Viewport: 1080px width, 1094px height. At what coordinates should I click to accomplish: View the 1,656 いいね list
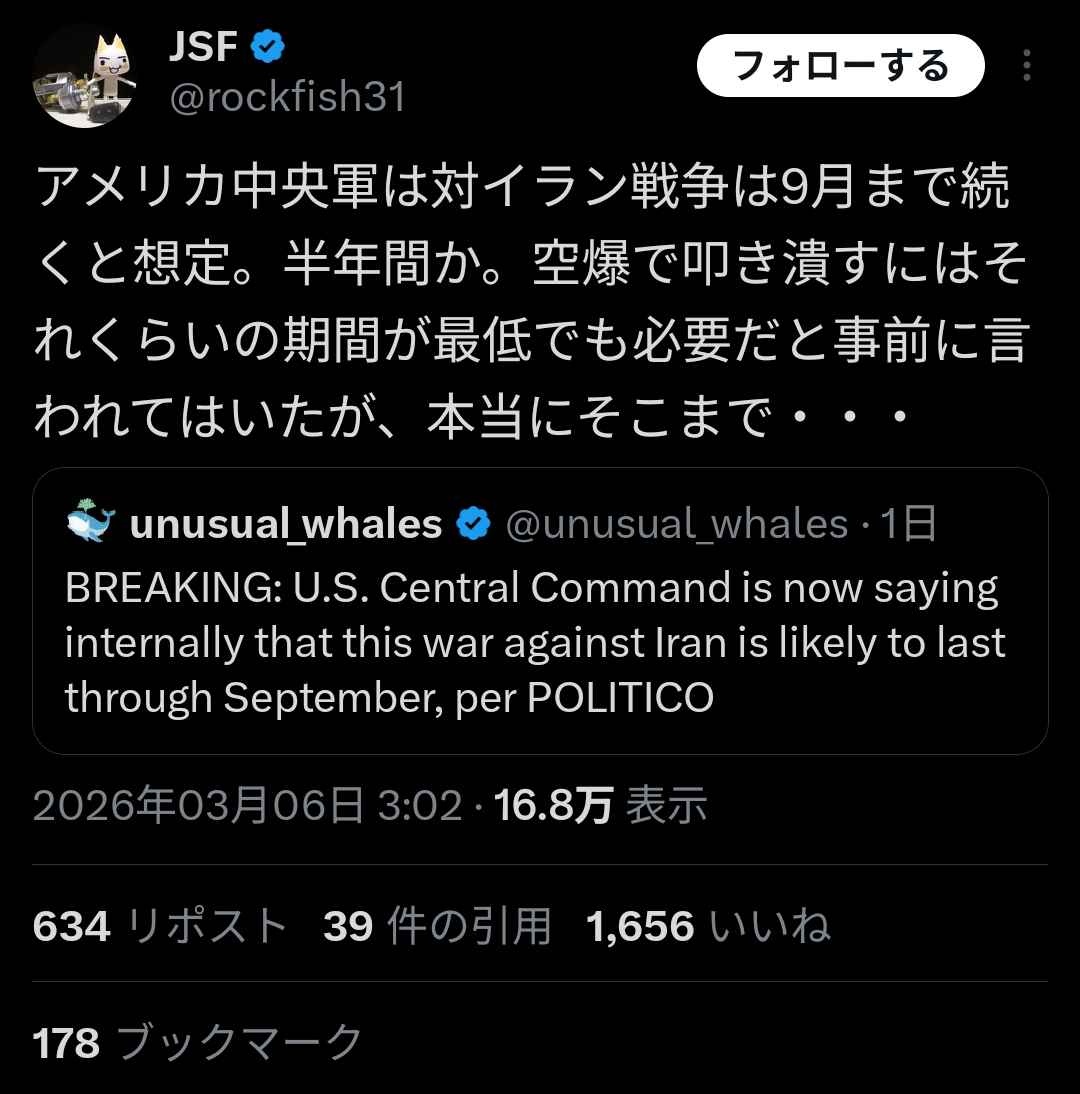click(708, 927)
